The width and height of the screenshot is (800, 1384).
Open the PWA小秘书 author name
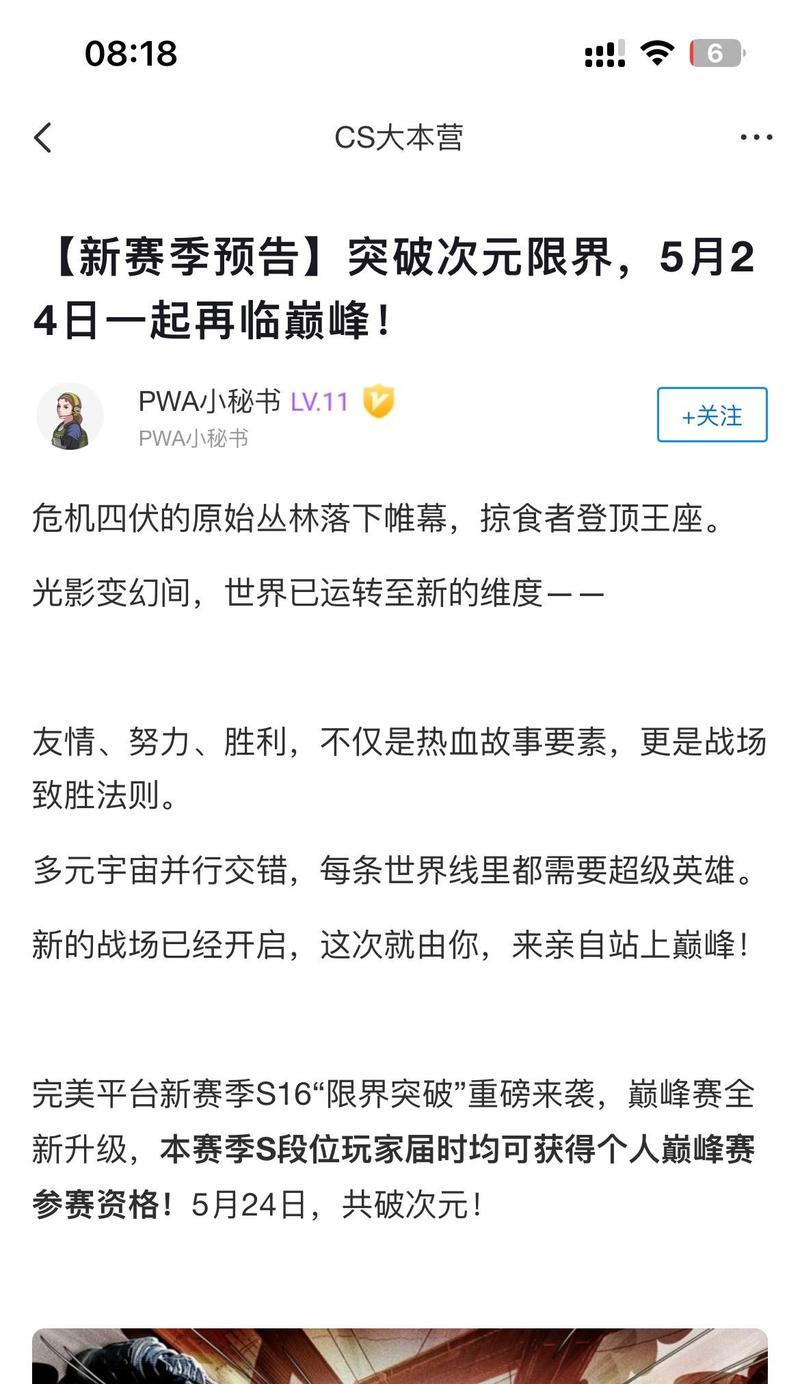click(209, 402)
